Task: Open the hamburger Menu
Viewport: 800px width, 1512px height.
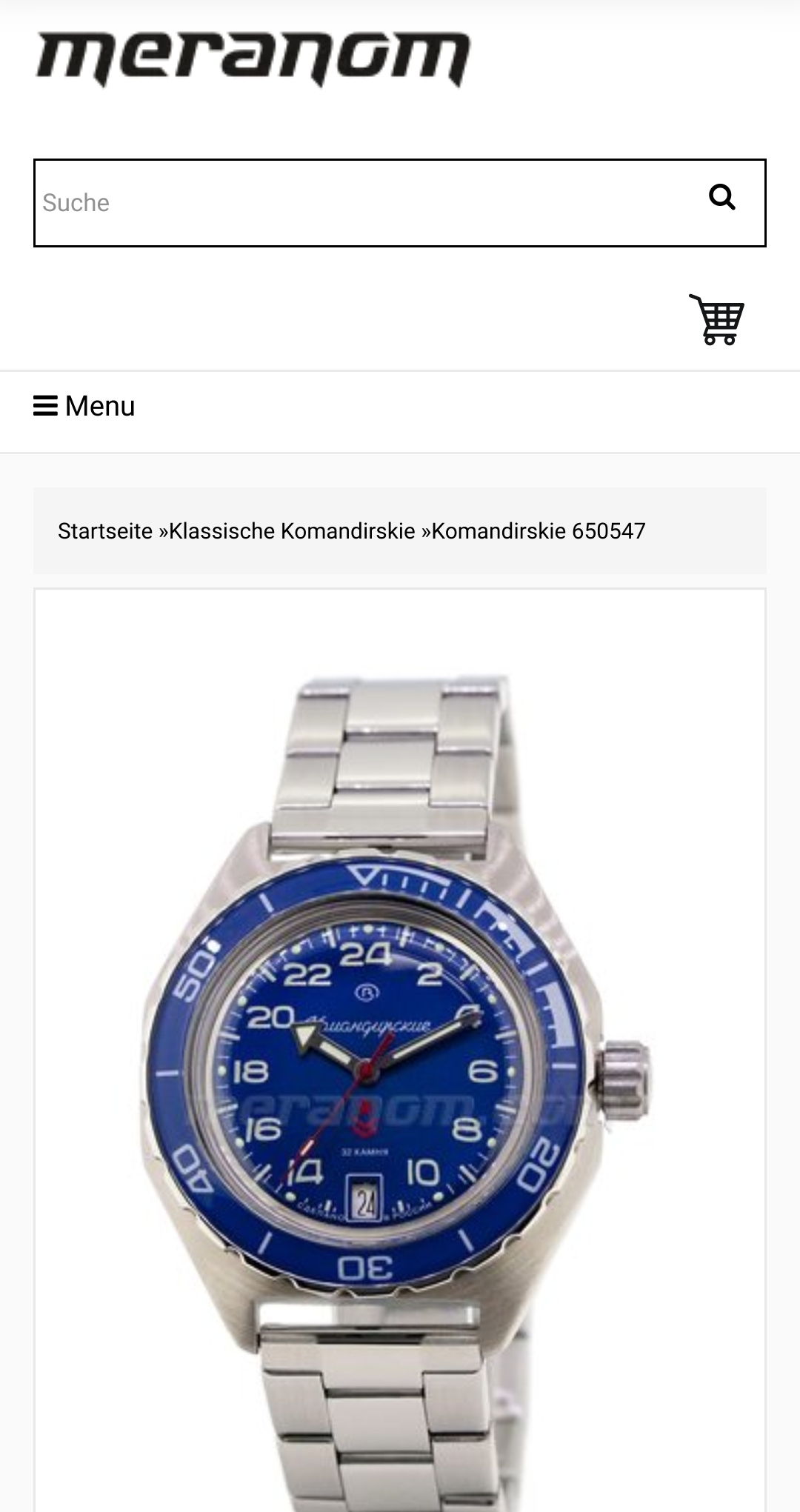Action: tap(84, 407)
